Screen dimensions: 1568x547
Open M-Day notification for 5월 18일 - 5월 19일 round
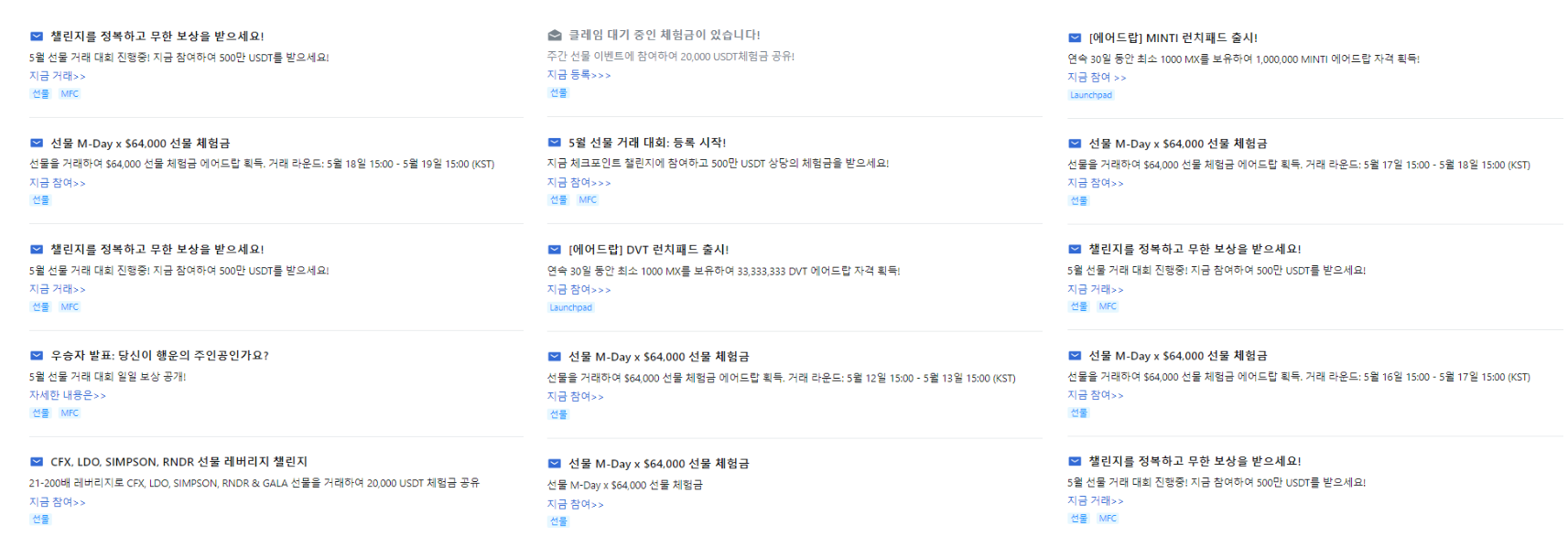click(x=140, y=144)
